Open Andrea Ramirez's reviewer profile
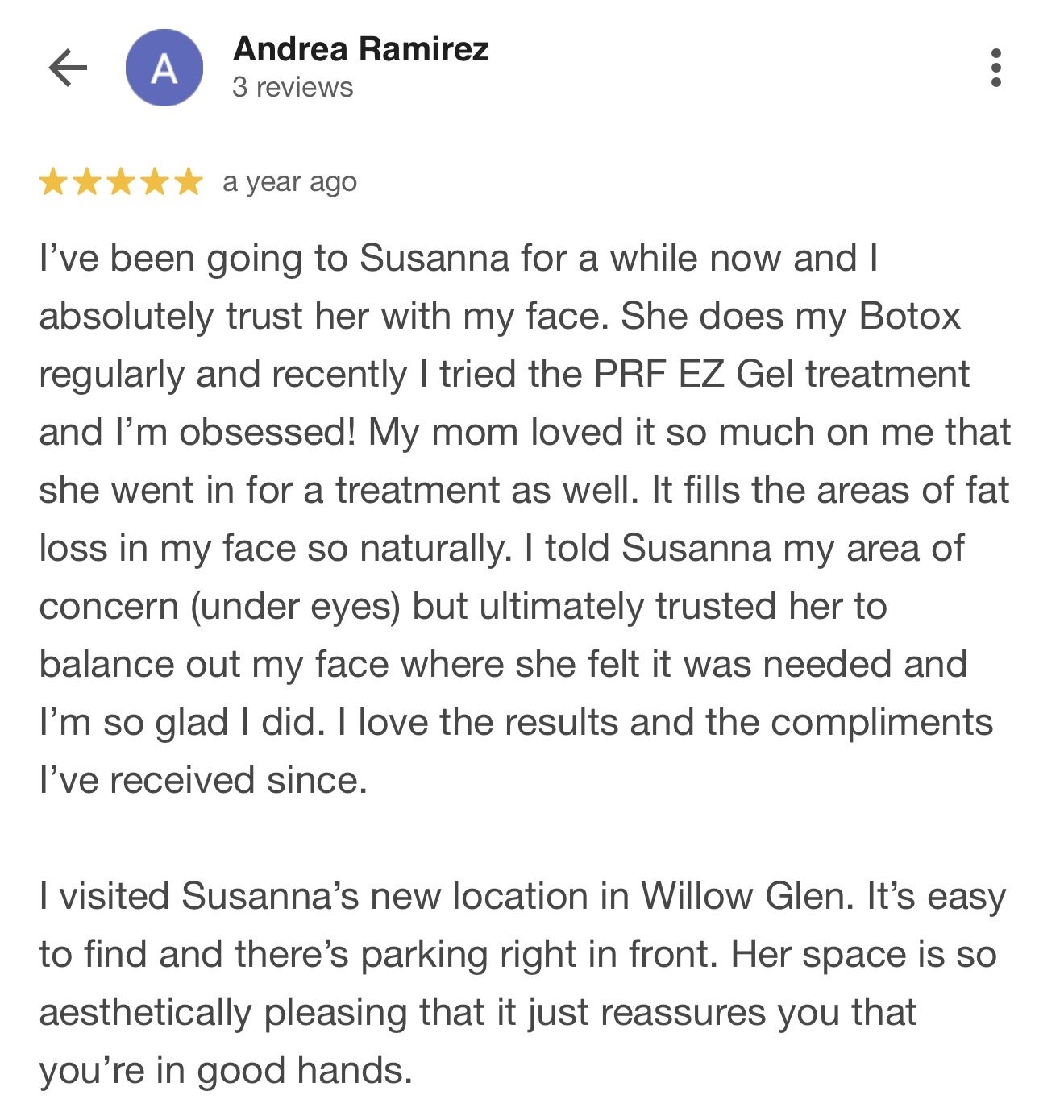This screenshot has height=1120, width=1064. click(360, 50)
